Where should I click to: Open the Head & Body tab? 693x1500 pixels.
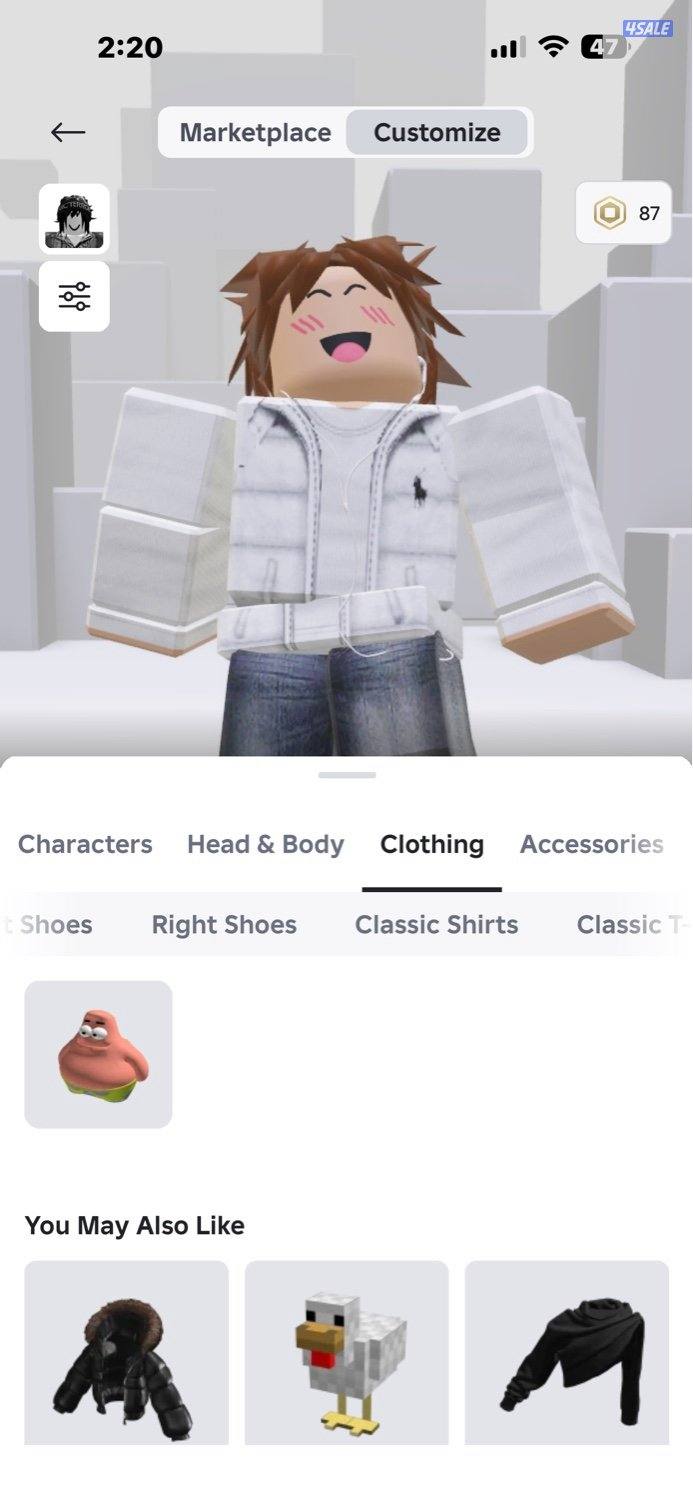tap(265, 844)
